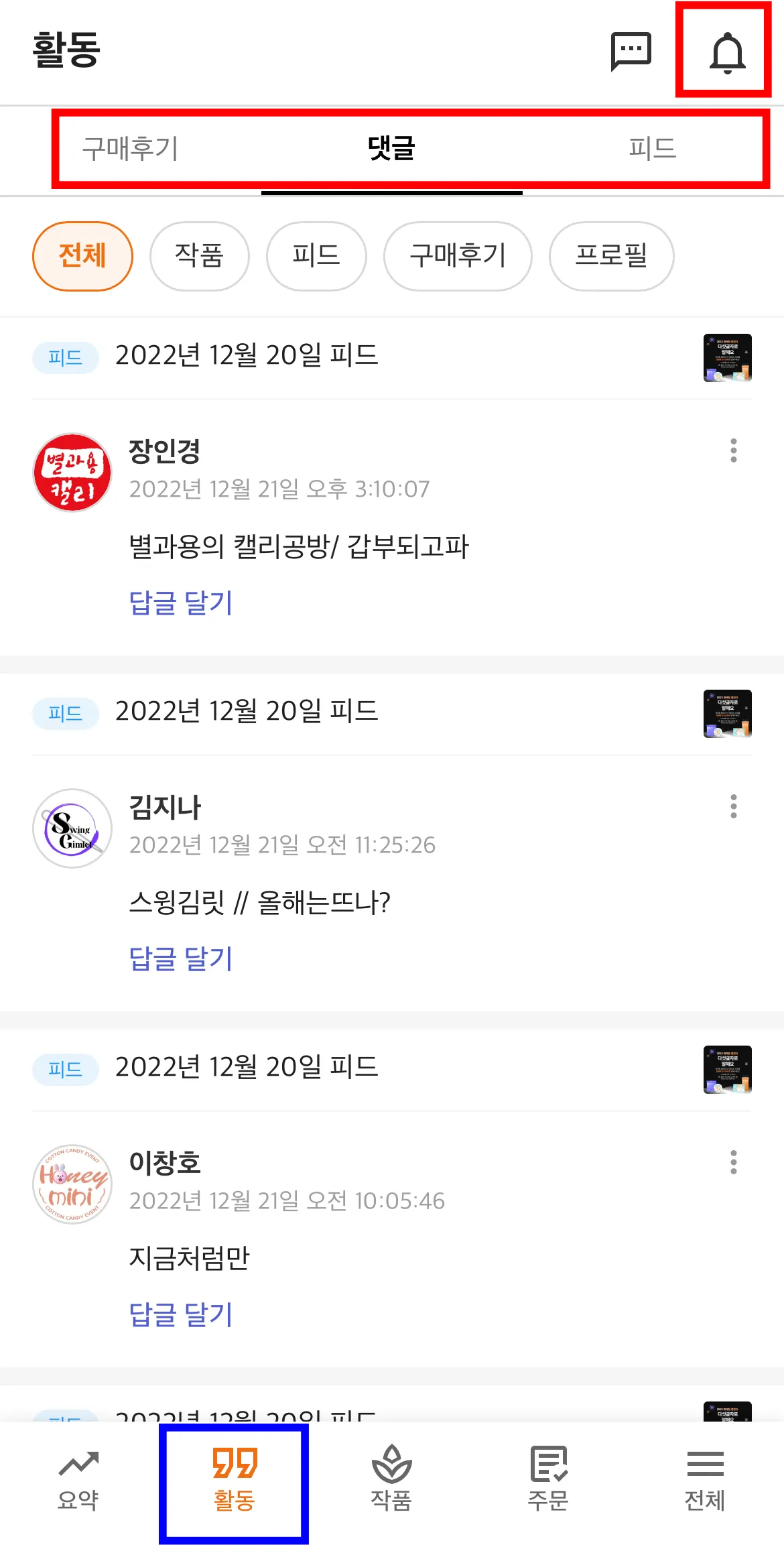The height and width of the screenshot is (1561, 784).
Task: Filter comments by 피드 chip
Action: point(316,256)
